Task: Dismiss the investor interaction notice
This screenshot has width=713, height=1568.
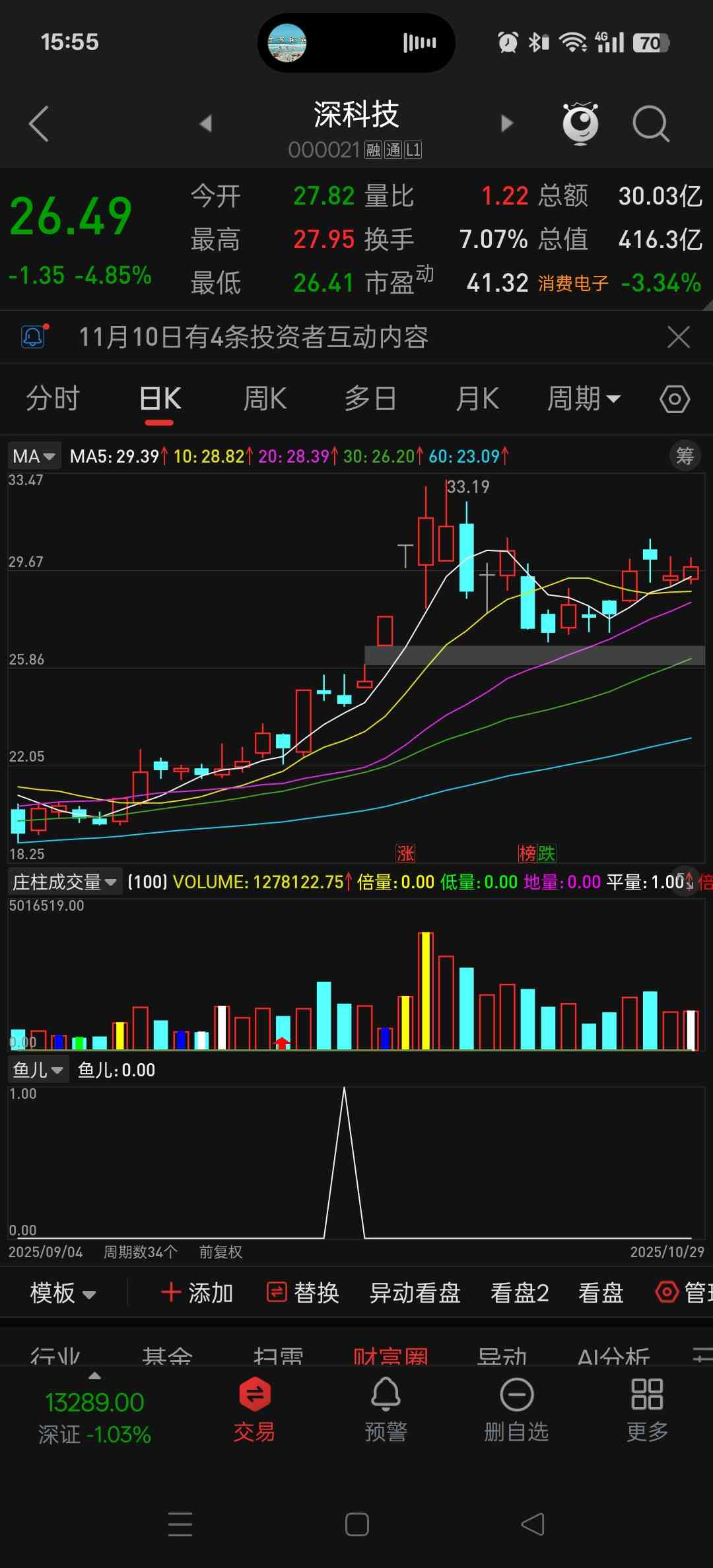Action: [x=678, y=337]
